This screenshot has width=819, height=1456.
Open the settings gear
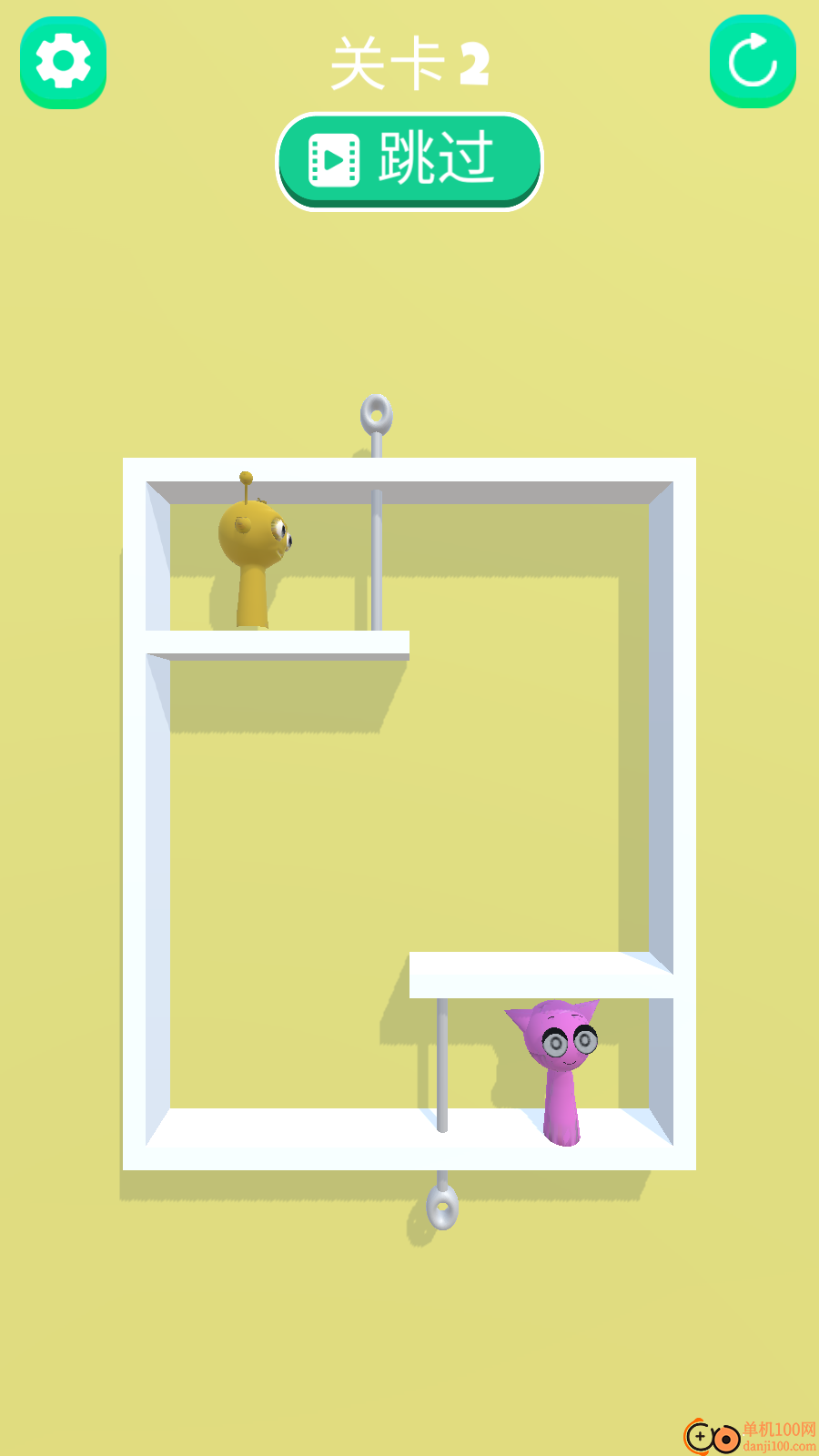(63, 62)
